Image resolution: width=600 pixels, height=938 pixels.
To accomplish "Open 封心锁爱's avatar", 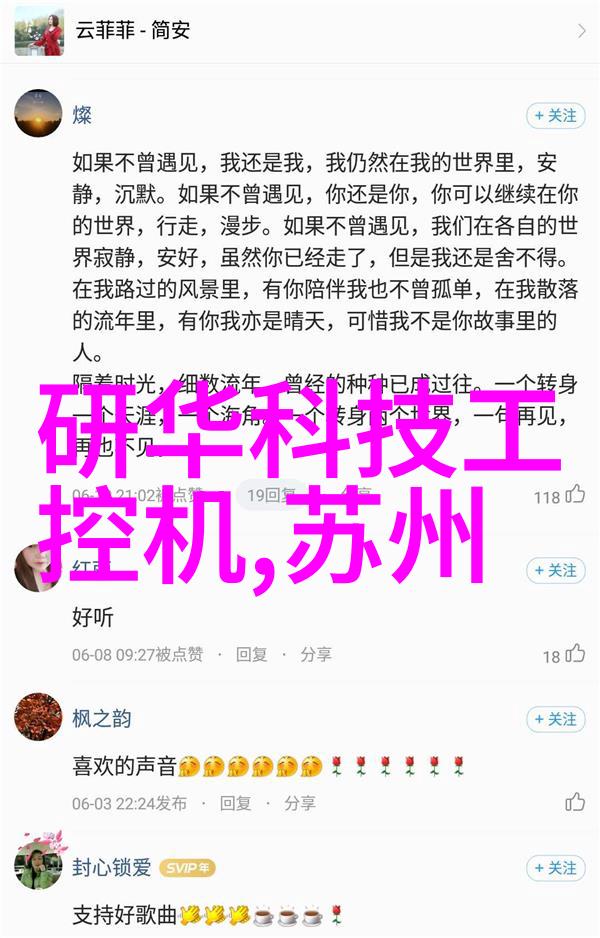I will pyautogui.click(x=38, y=866).
